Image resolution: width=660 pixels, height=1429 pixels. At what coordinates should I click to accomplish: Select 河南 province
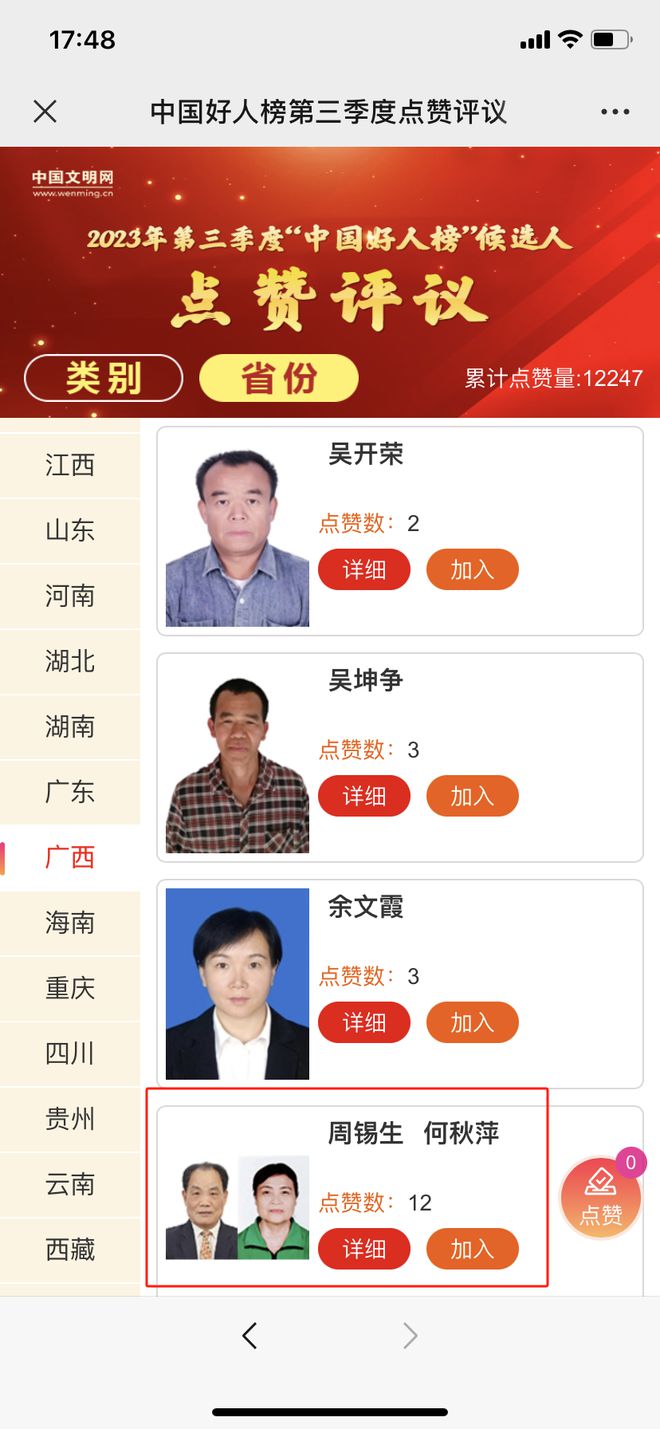click(70, 596)
